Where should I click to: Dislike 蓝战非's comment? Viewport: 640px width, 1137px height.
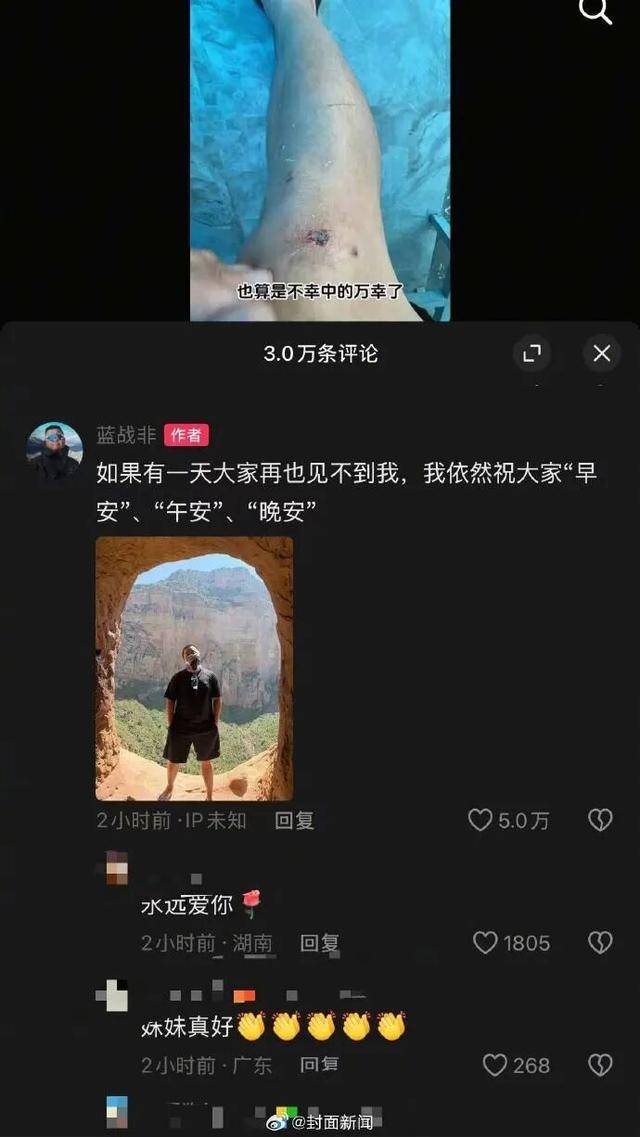600,820
